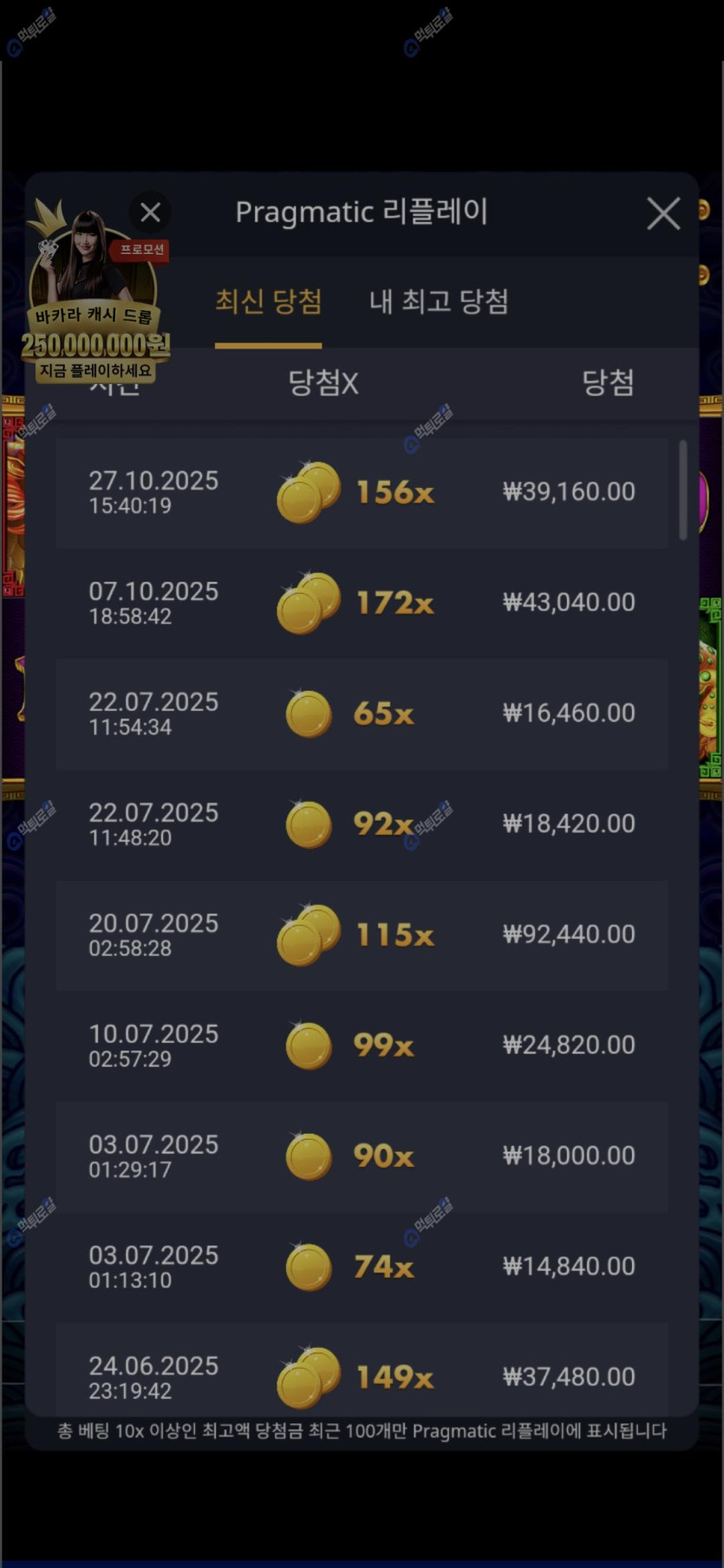724x1568 pixels.
Task: Open the 65x win replay
Action: [362, 713]
